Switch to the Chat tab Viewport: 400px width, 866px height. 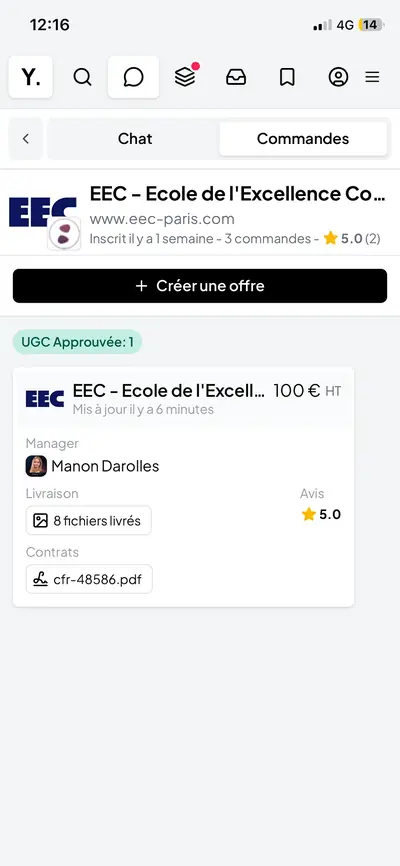(x=135, y=139)
